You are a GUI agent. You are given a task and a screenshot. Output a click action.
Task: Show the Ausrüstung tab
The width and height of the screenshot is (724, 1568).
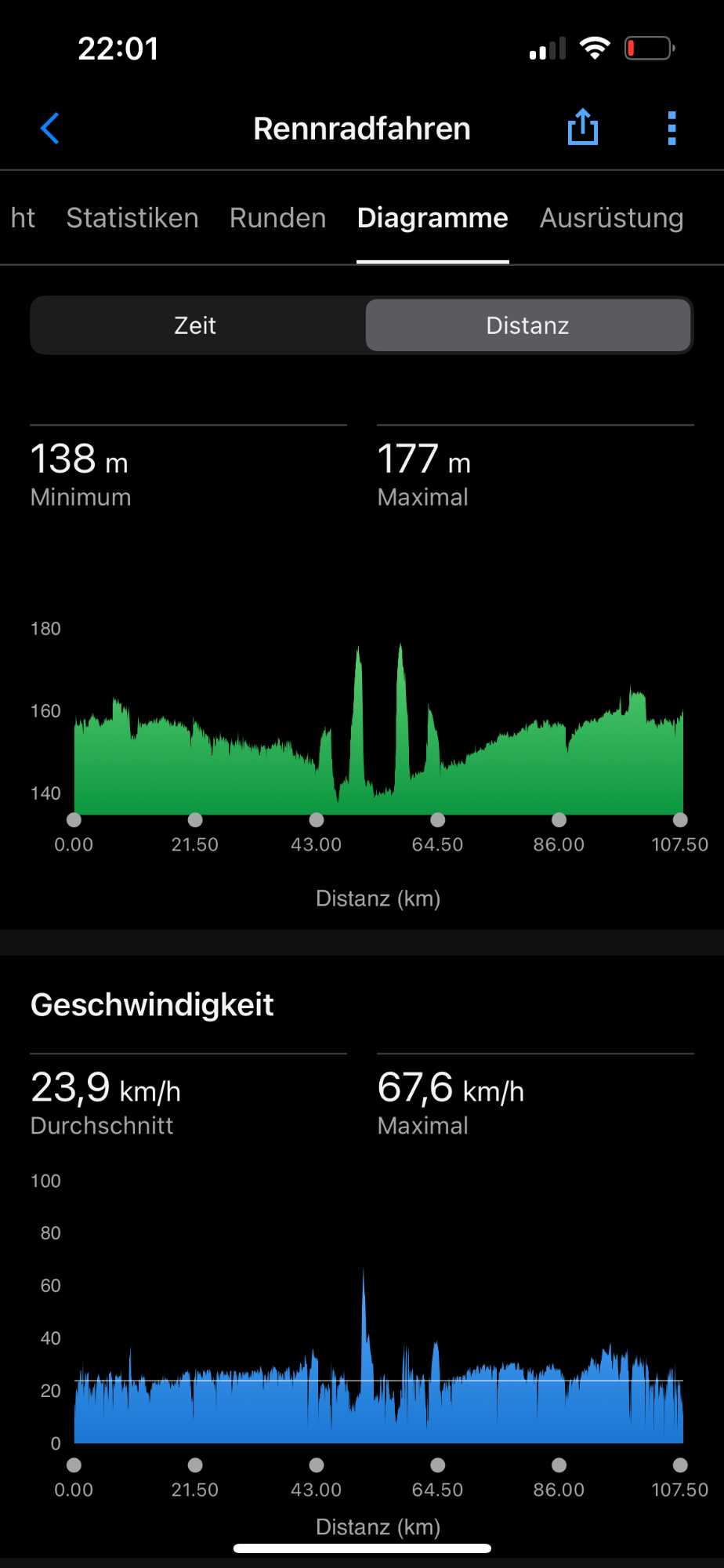click(x=611, y=218)
